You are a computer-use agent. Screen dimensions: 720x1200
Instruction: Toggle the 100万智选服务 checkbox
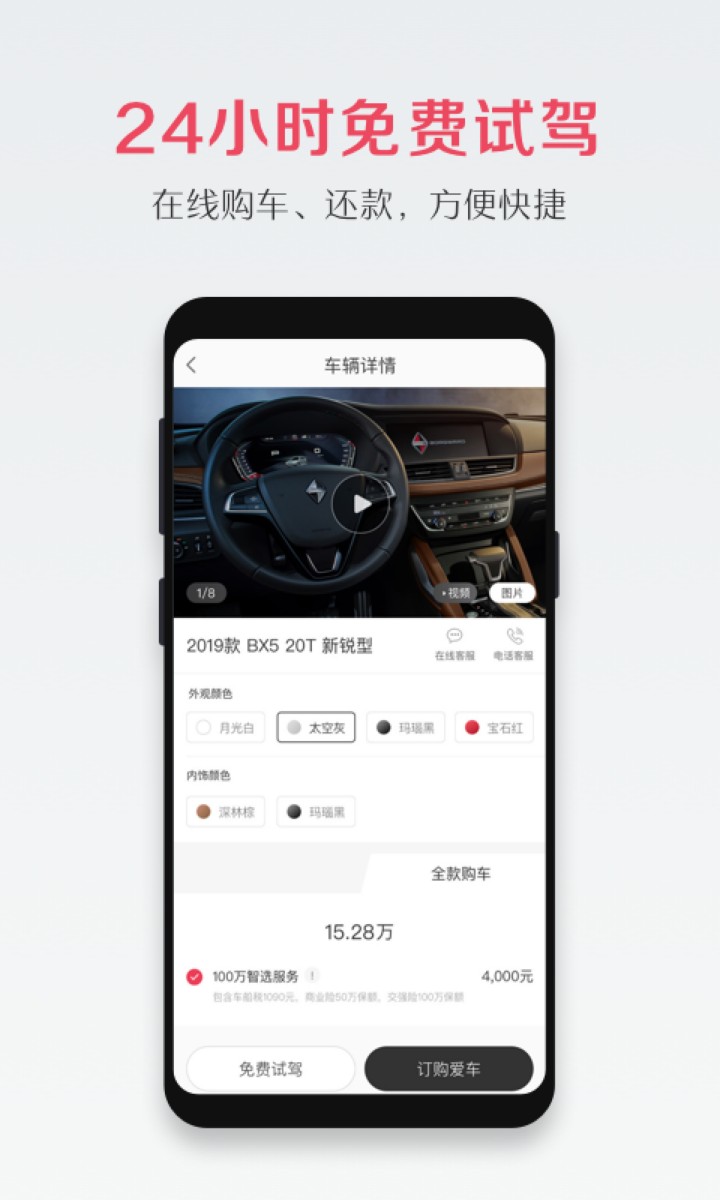pyautogui.click(x=194, y=975)
